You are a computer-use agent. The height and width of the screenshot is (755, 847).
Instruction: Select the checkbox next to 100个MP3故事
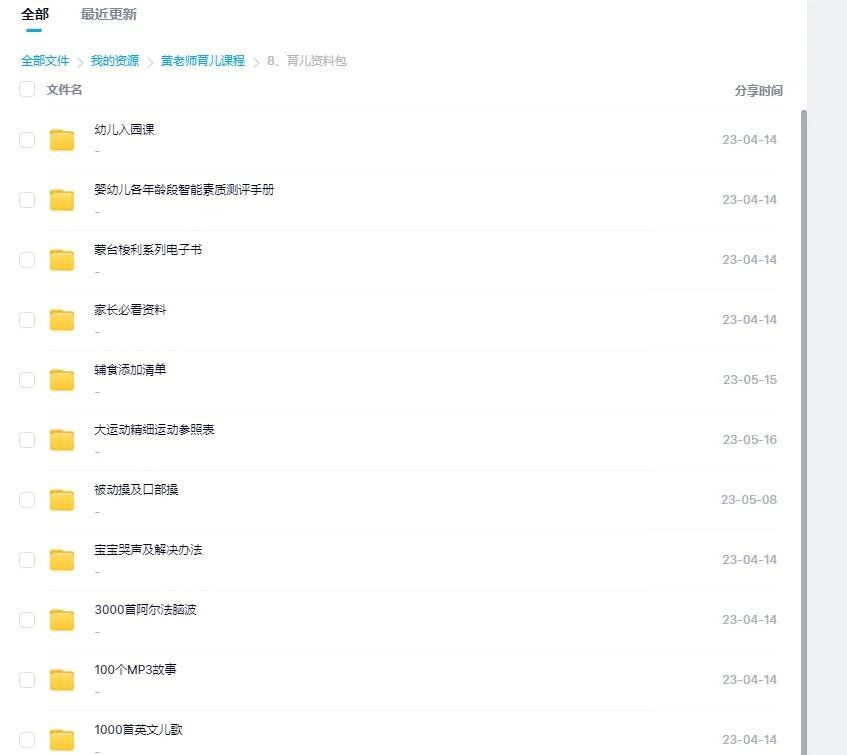click(27, 680)
